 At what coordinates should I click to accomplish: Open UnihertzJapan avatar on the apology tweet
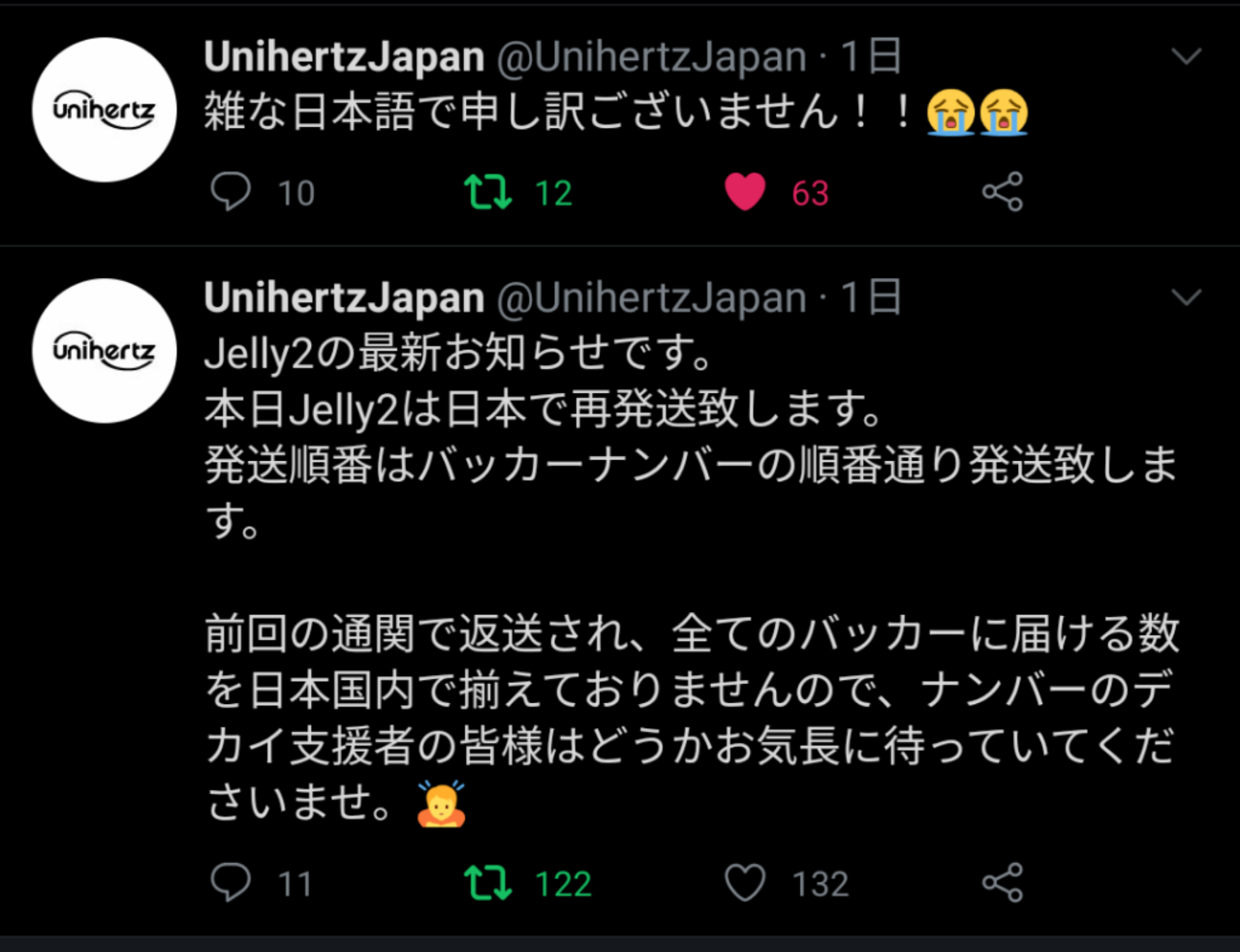click(x=105, y=109)
